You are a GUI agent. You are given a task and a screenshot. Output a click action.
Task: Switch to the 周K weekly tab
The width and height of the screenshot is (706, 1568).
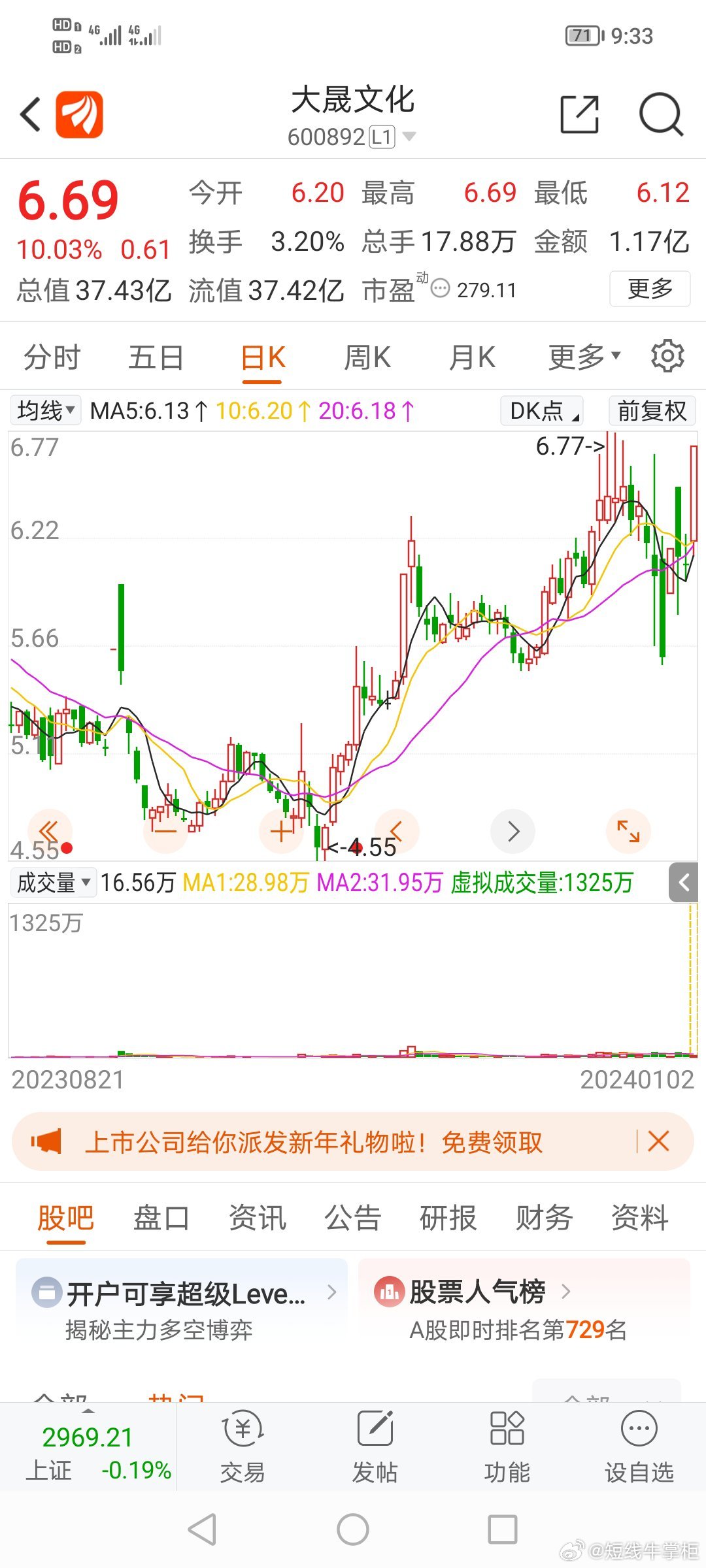tap(368, 356)
